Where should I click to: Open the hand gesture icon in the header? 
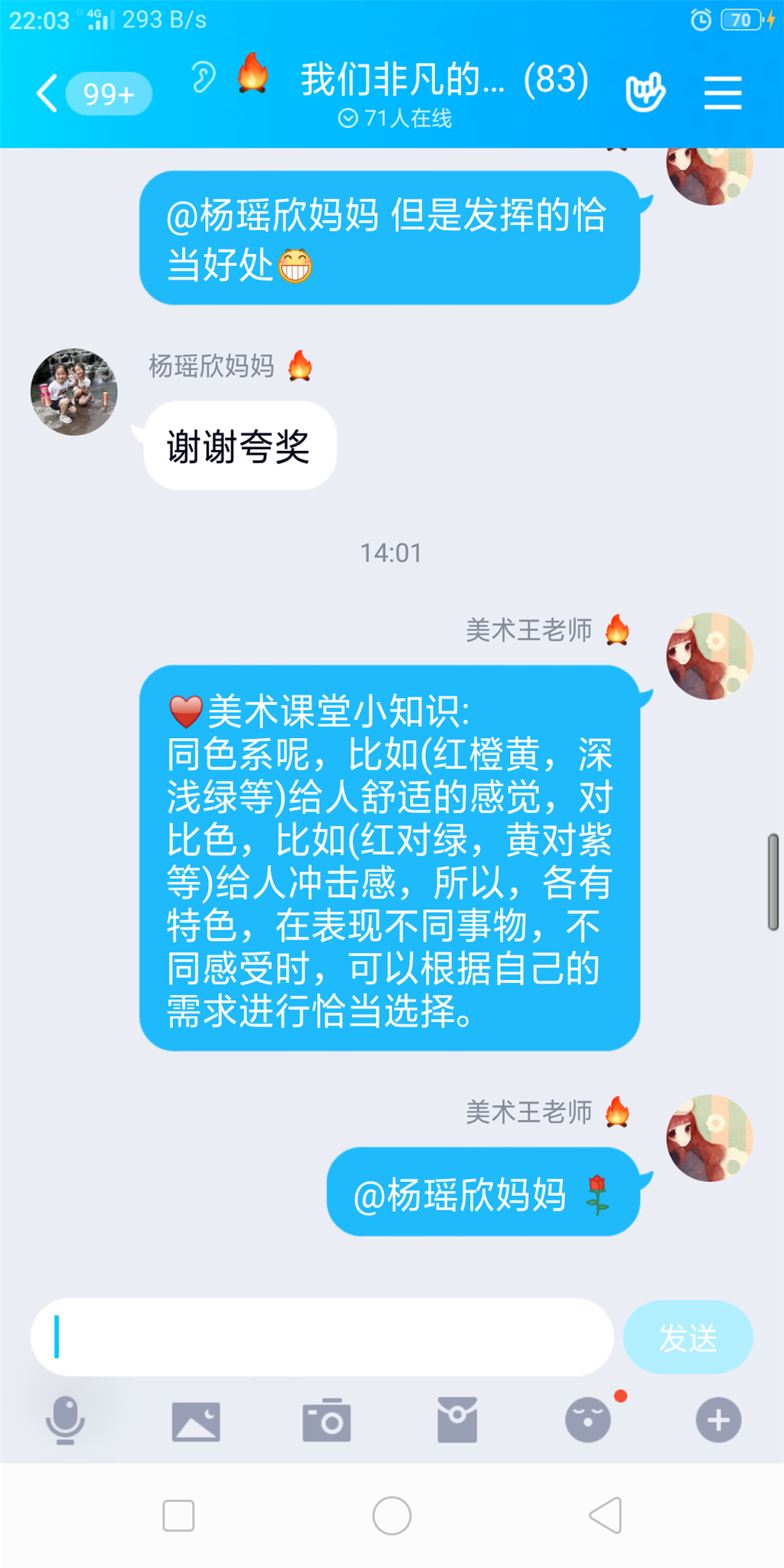tap(645, 93)
